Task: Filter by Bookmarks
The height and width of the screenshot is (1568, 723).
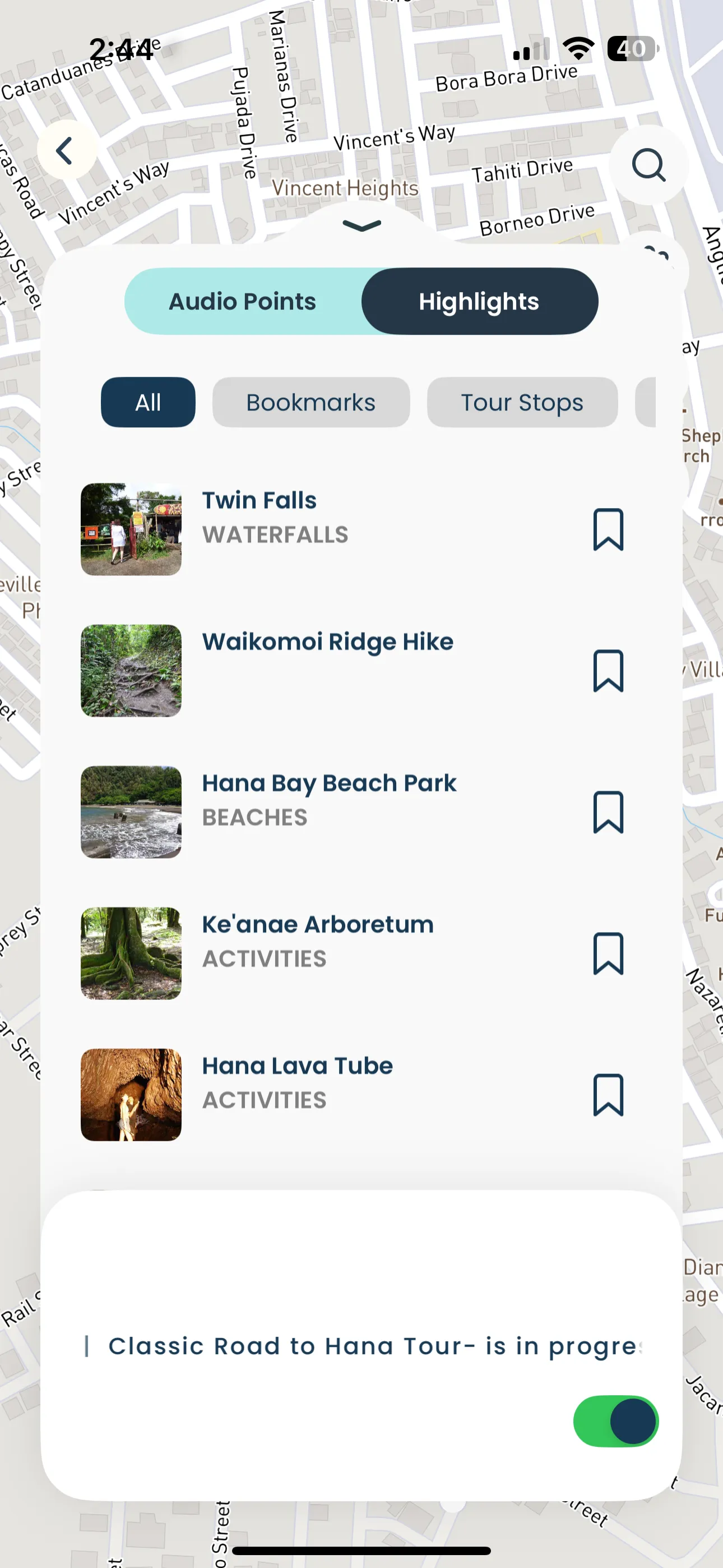Action: tap(310, 402)
